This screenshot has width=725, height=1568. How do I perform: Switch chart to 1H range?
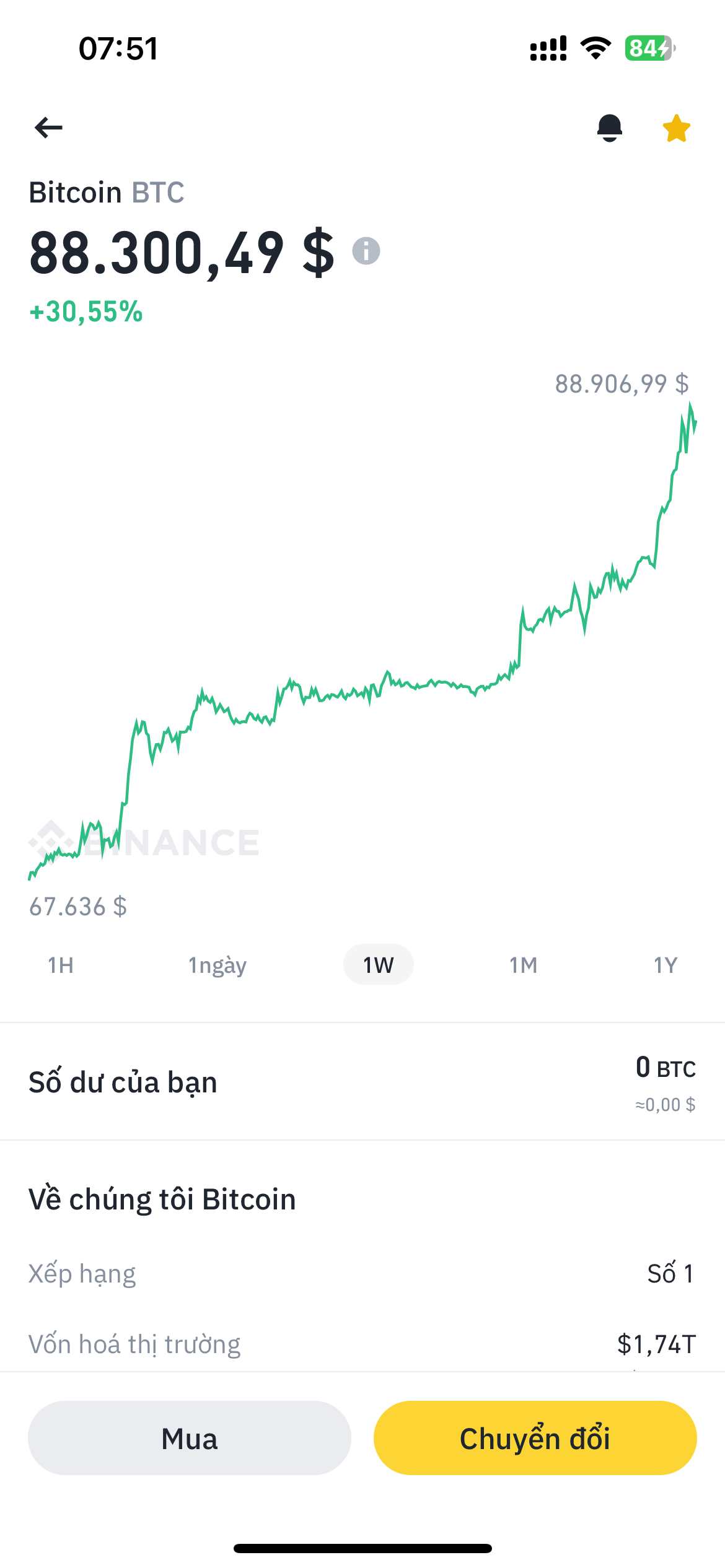point(61,965)
